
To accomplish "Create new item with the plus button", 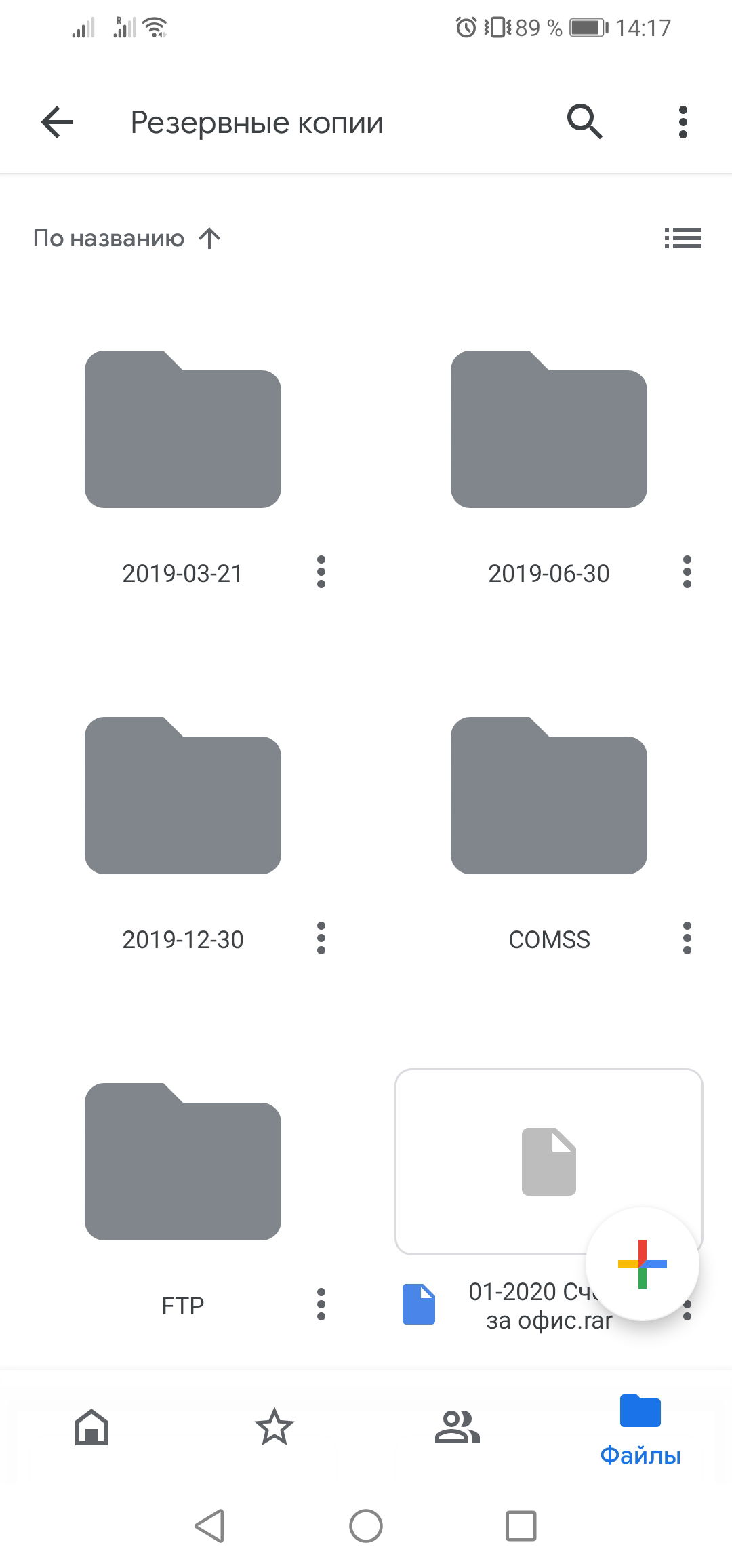I will (642, 1264).
